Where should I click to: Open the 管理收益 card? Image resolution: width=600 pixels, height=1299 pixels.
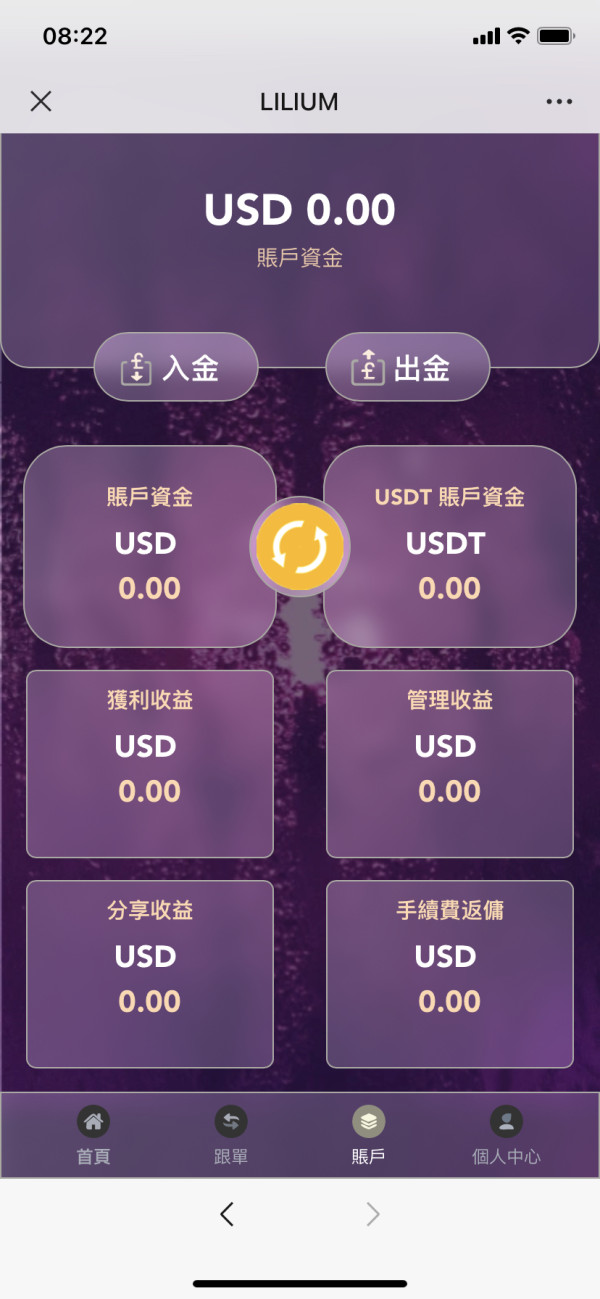point(450,764)
